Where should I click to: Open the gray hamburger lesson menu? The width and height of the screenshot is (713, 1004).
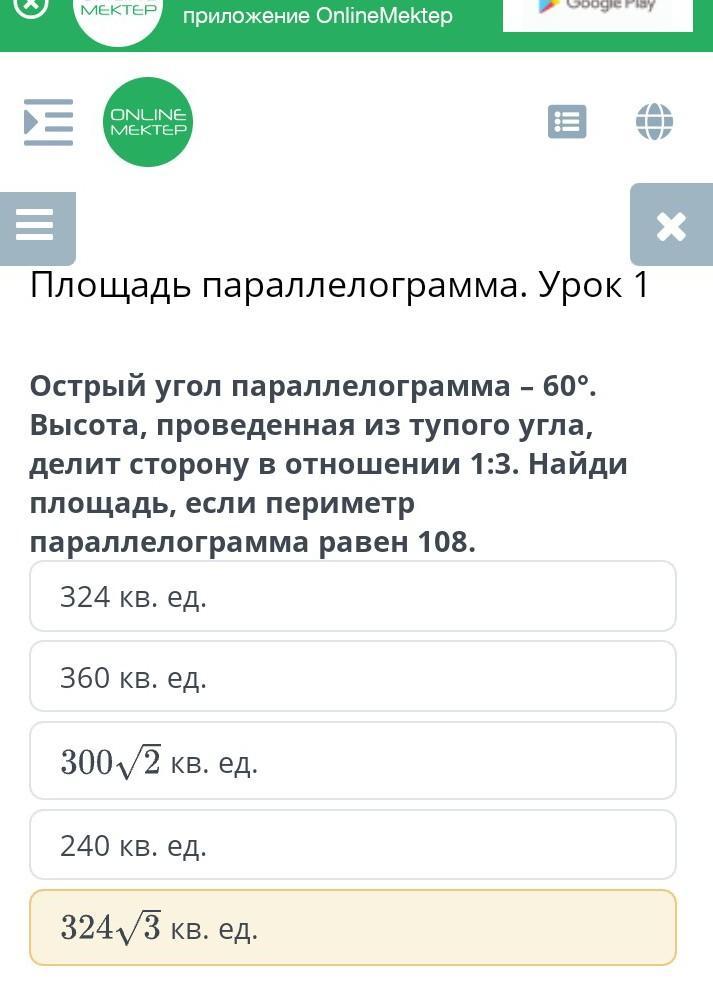click(x=36, y=227)
